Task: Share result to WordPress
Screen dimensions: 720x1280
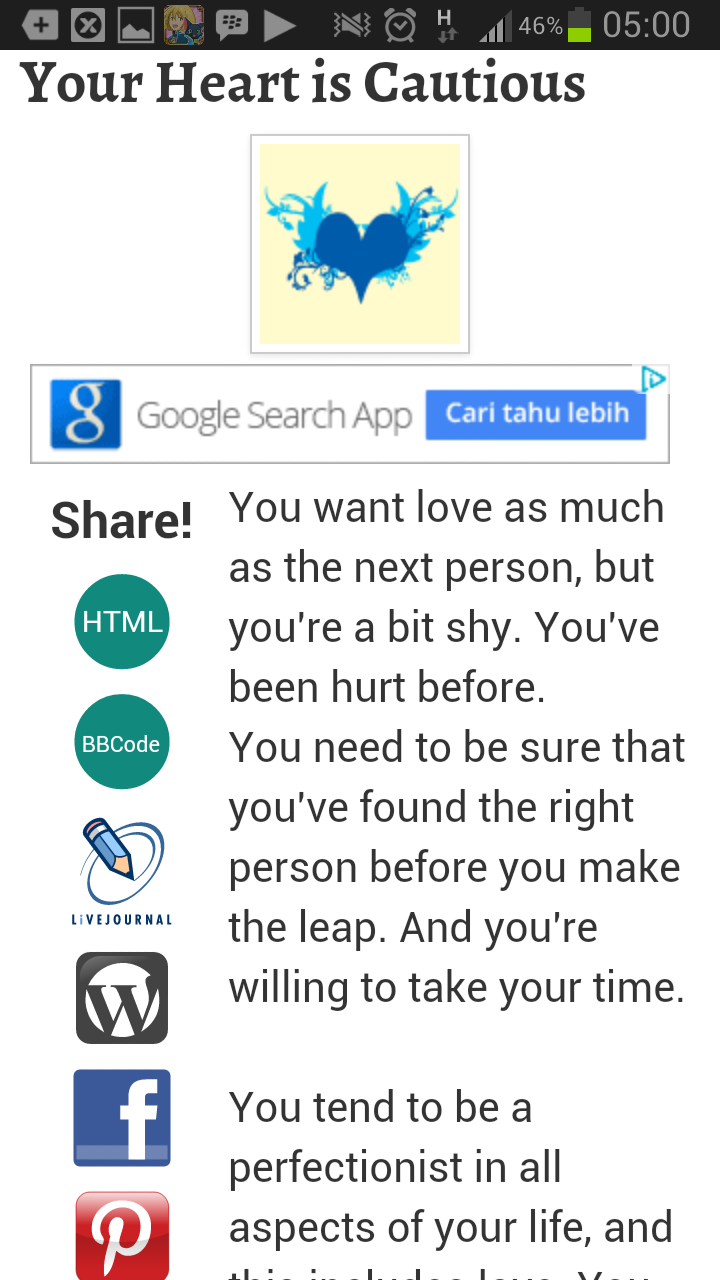Action: (x=122, y=998)
